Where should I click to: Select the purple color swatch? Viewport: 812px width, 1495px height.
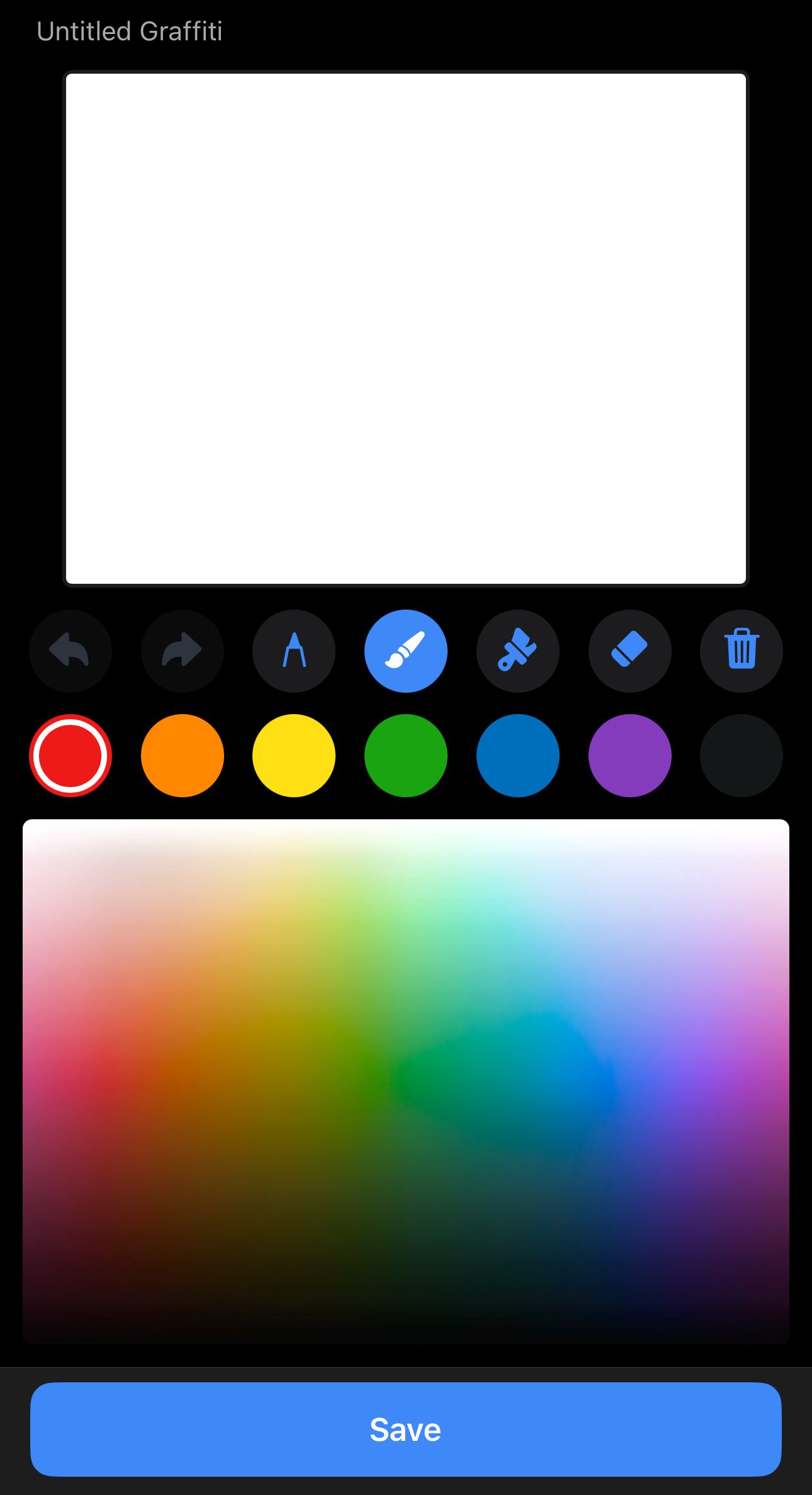[x=629, y=756]
